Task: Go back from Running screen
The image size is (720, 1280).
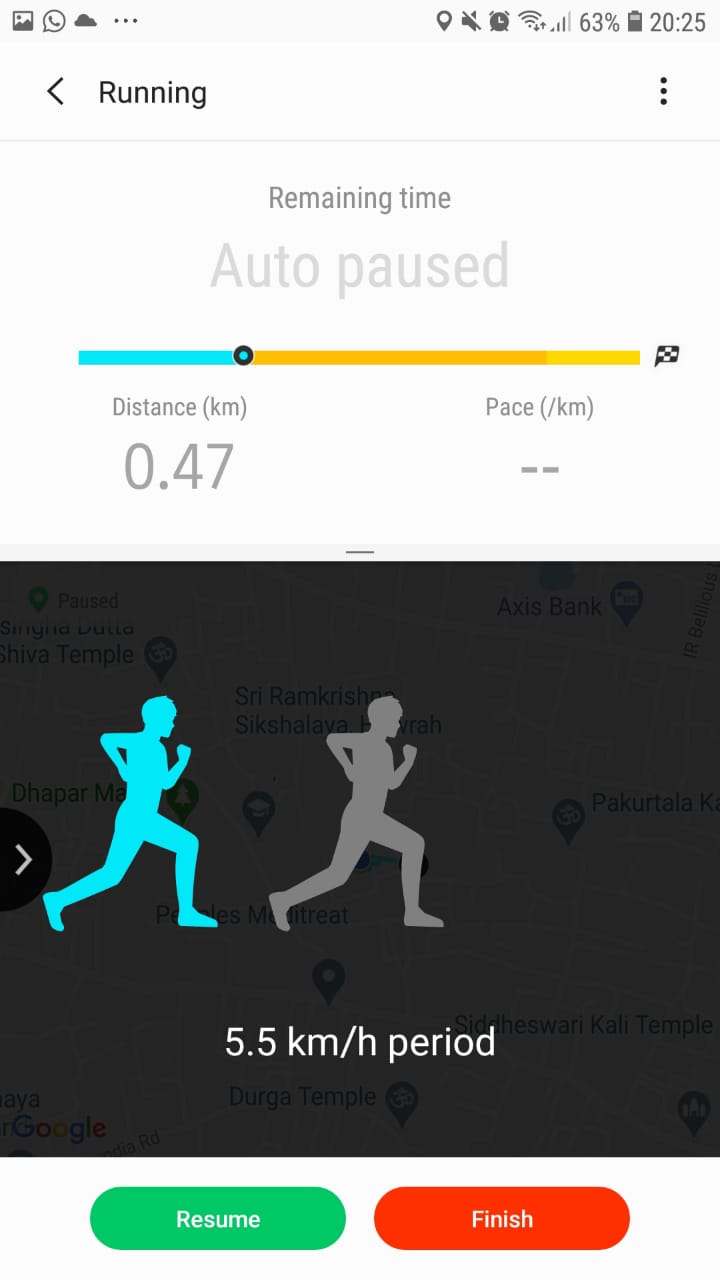Action: pyautogui.click(x=56, y=93)
